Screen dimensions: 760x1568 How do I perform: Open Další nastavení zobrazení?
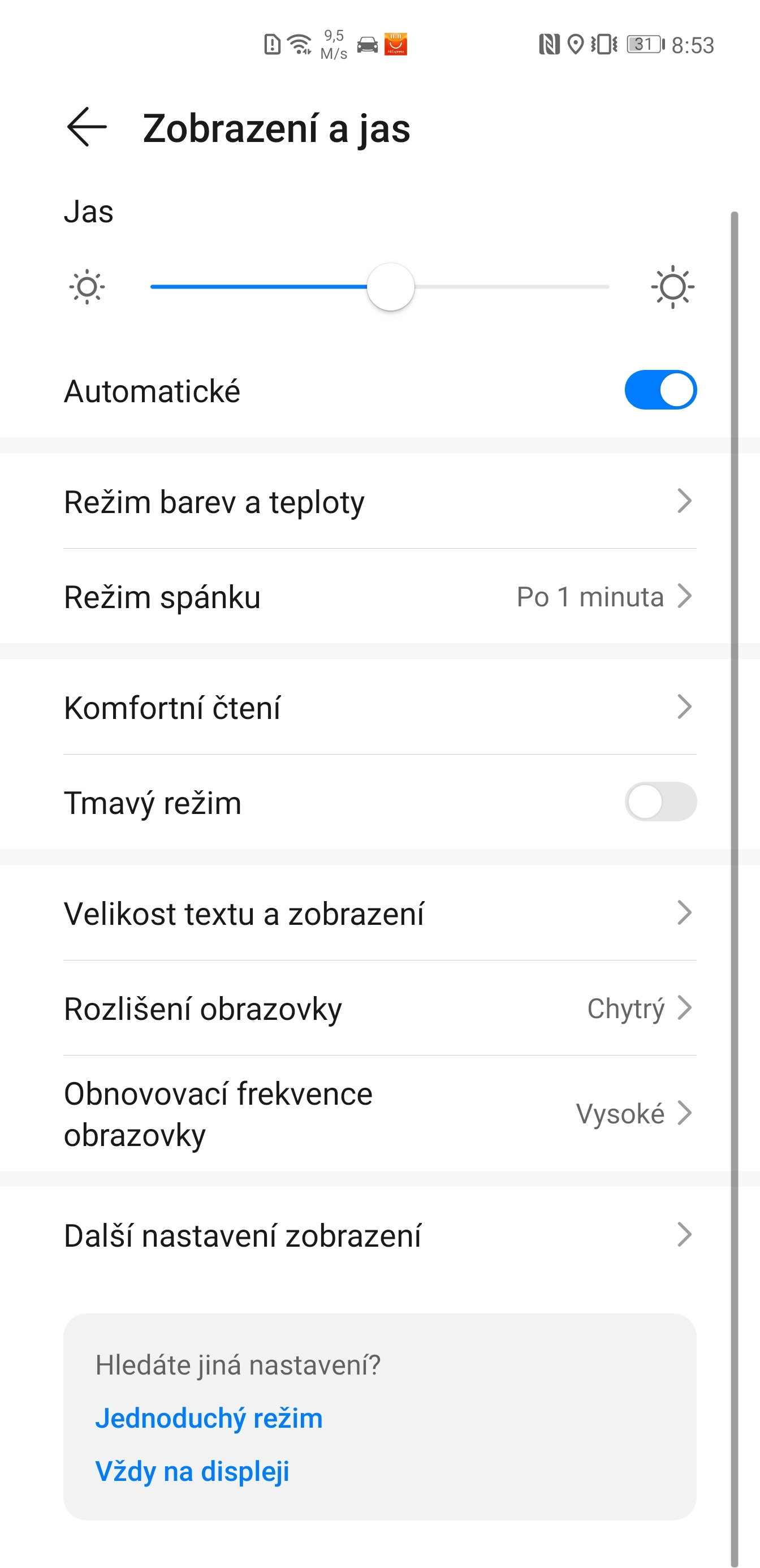tap(379, 1234)
